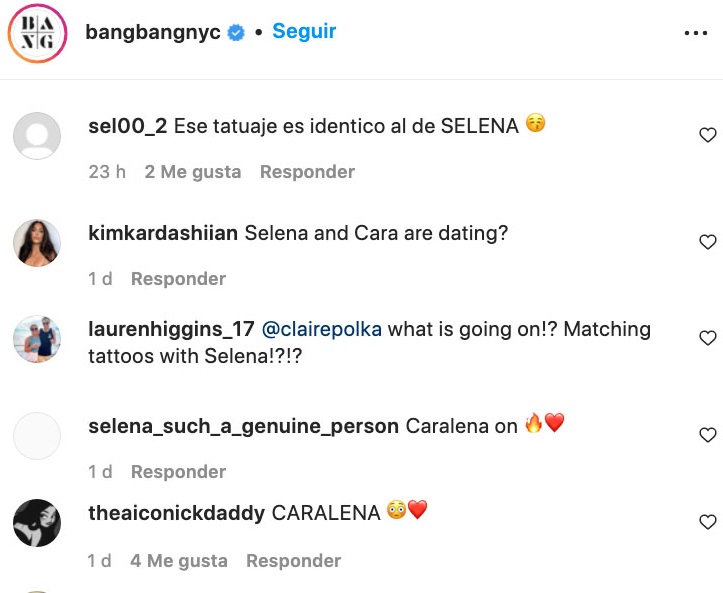Reply to theaiconickdaddy's comment
Image resolution: width=723 pixels, height=593 pixels.
tap(293, 562)
